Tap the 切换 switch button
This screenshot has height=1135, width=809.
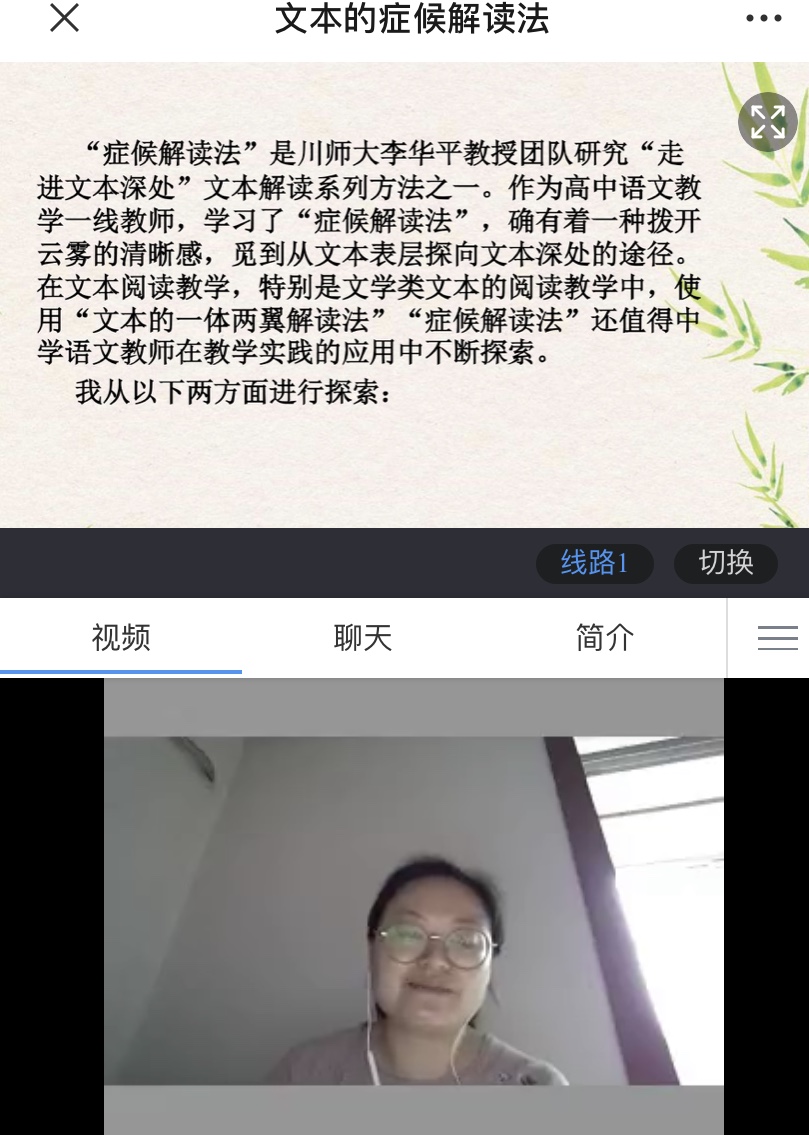pos(725,563)
